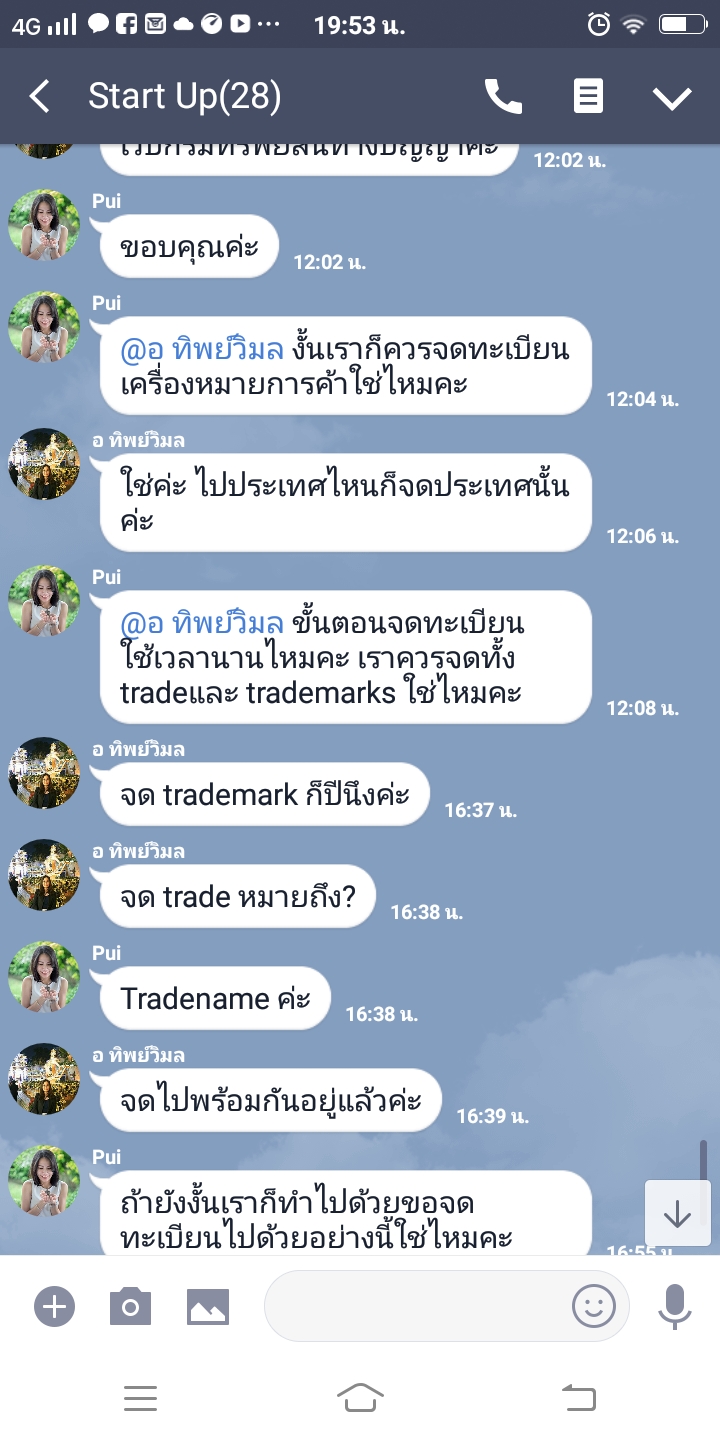This screenshot has height=1440, width=720.
Task: Open the emoji sticker picker
Action: click(x=593, y=1306)
